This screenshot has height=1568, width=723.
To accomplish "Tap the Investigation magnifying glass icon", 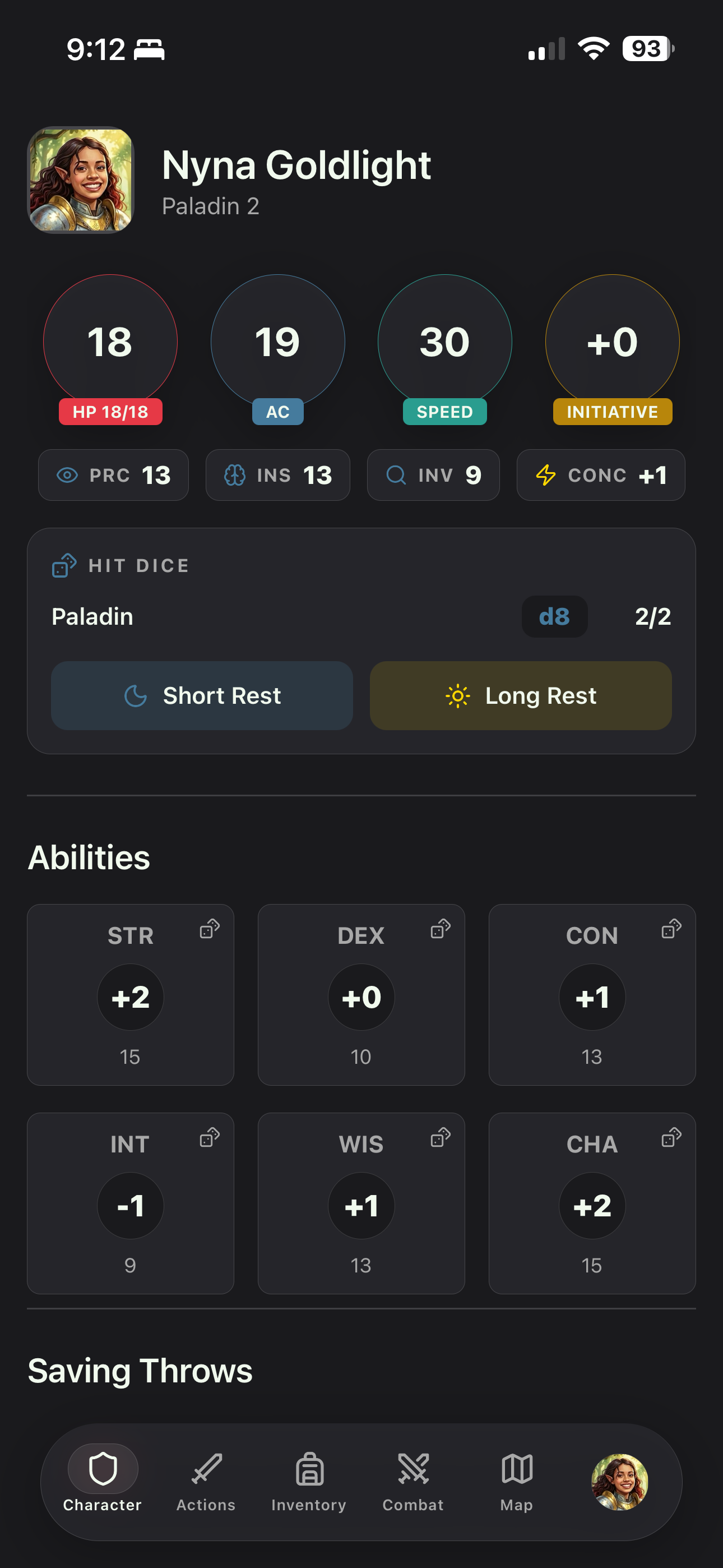I will [396, 475].
